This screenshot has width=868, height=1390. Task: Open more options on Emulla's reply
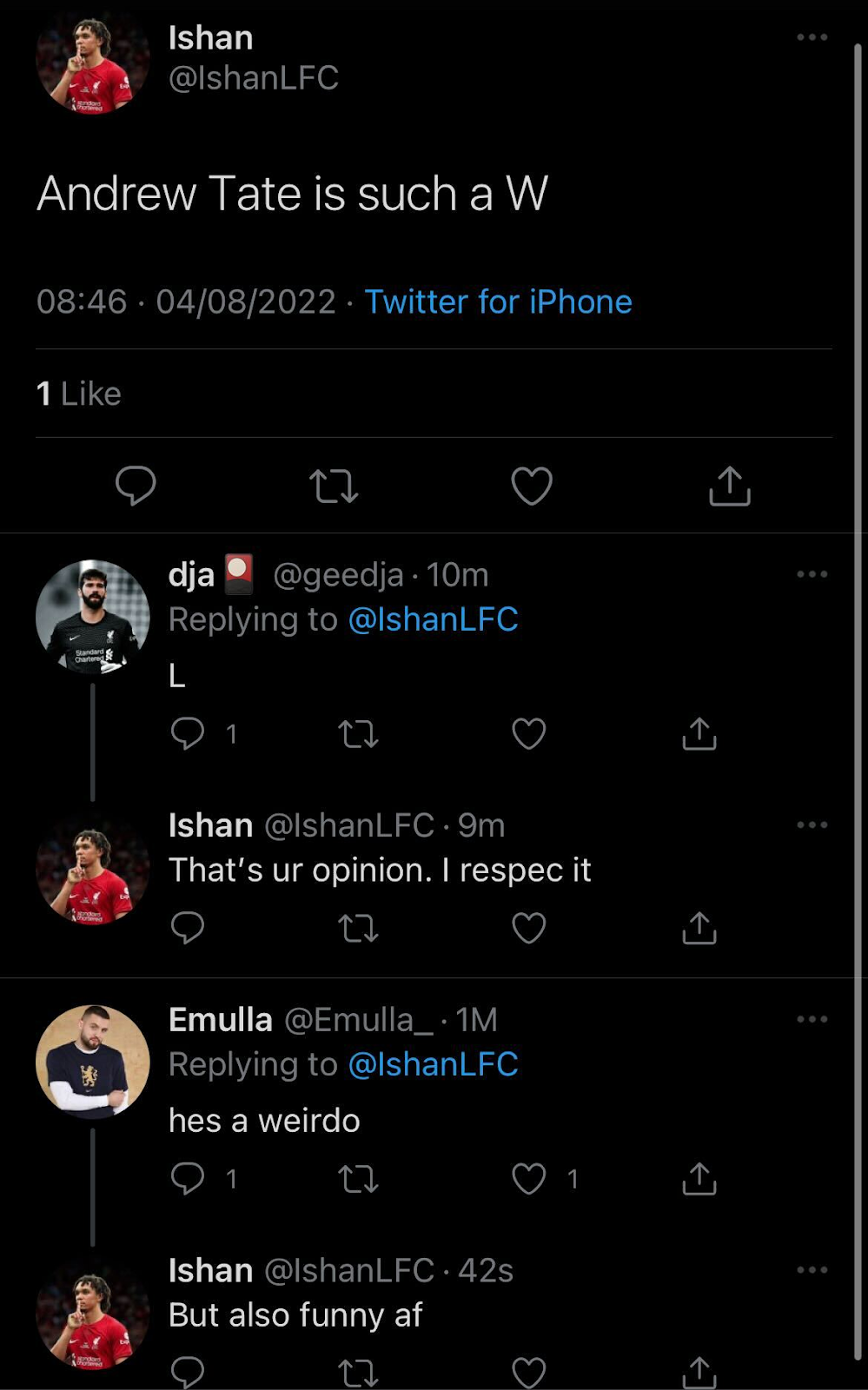(x=812, y=1019)
